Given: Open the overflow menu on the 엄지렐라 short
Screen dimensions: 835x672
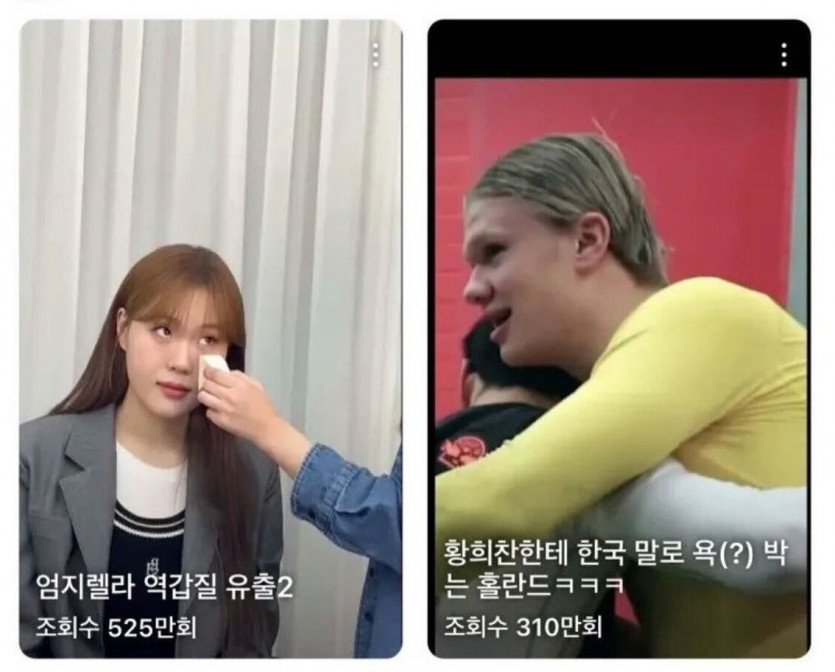Looking at the screenshot, I should point(376,55).
